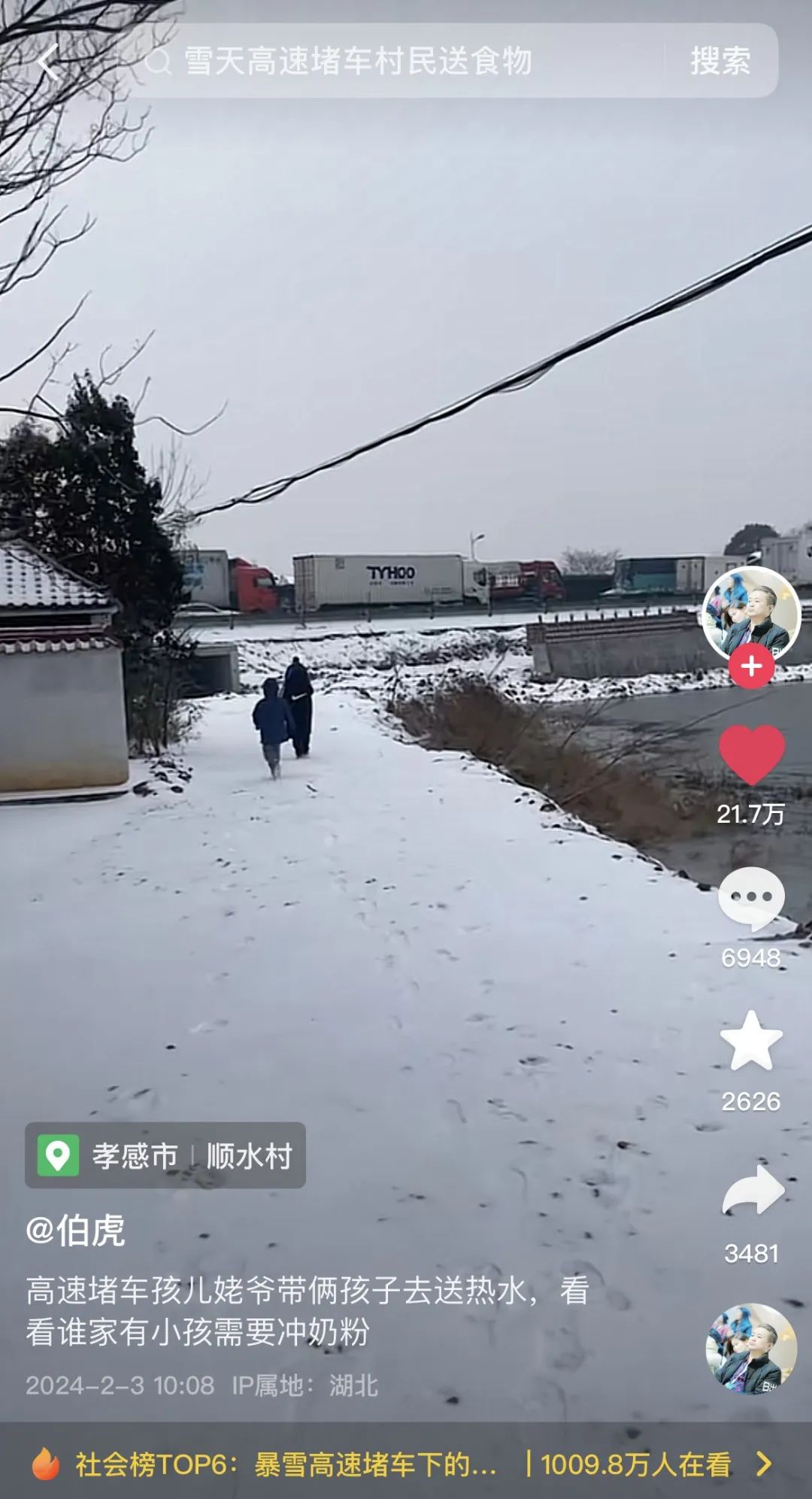The image size is (812, 1499).
Task: Go back using the top-left arrow
Action: coord(47,62)
